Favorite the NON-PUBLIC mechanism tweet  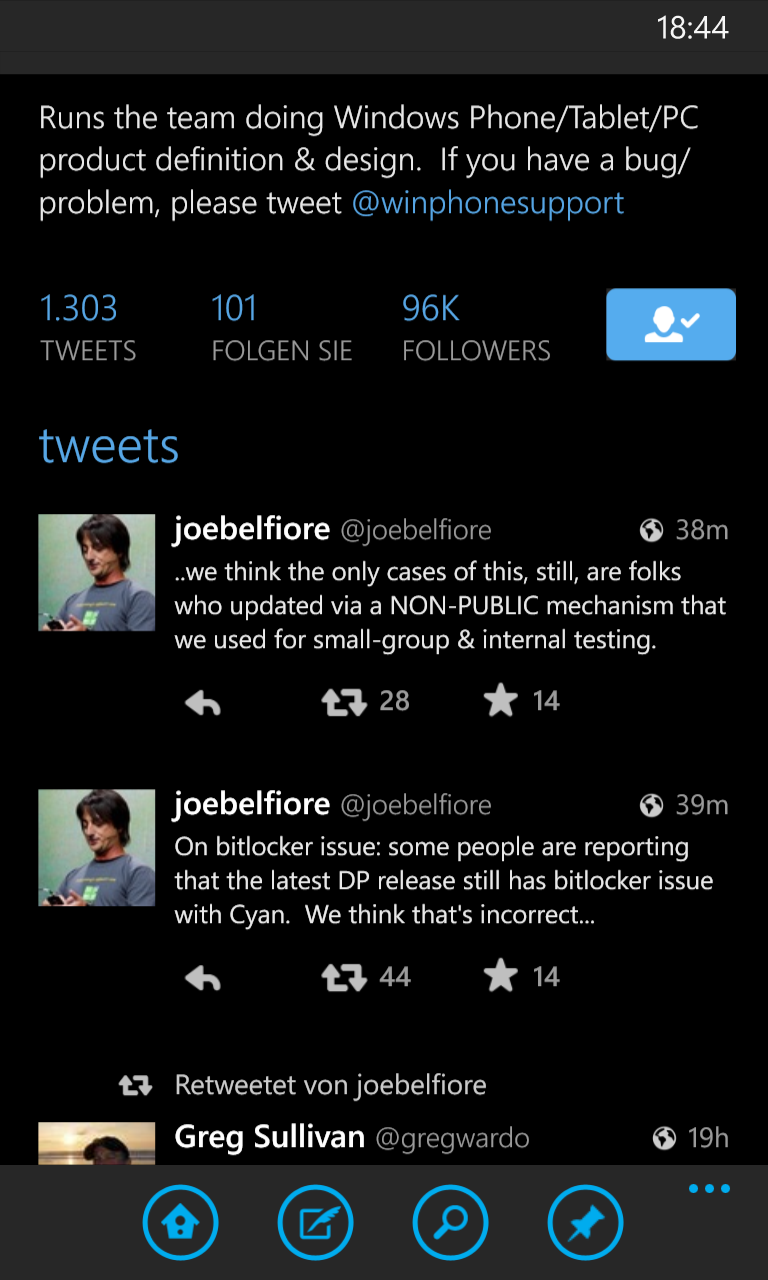[500, 702]
